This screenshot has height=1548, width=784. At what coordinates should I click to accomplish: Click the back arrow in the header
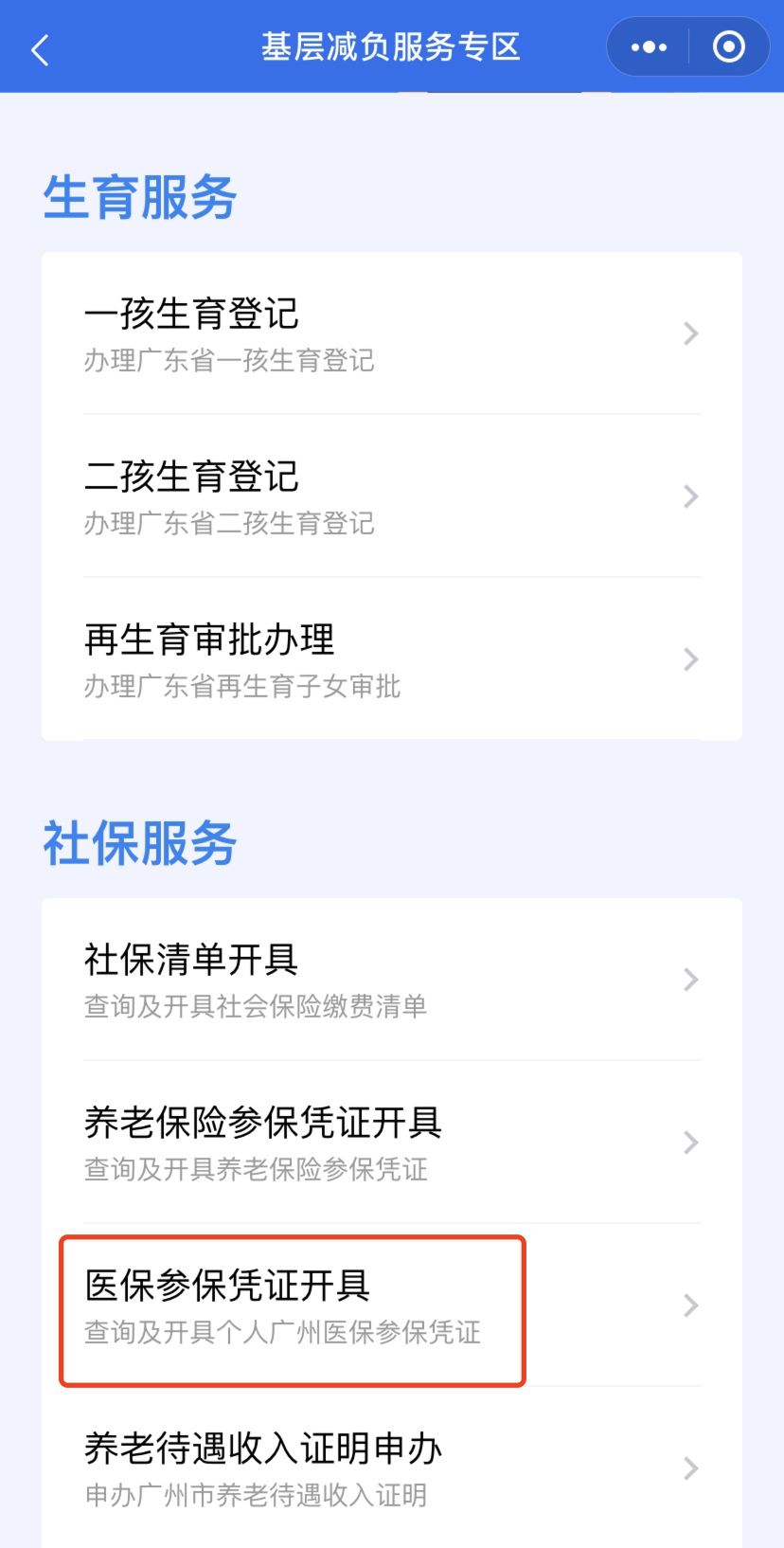(39, 46)
